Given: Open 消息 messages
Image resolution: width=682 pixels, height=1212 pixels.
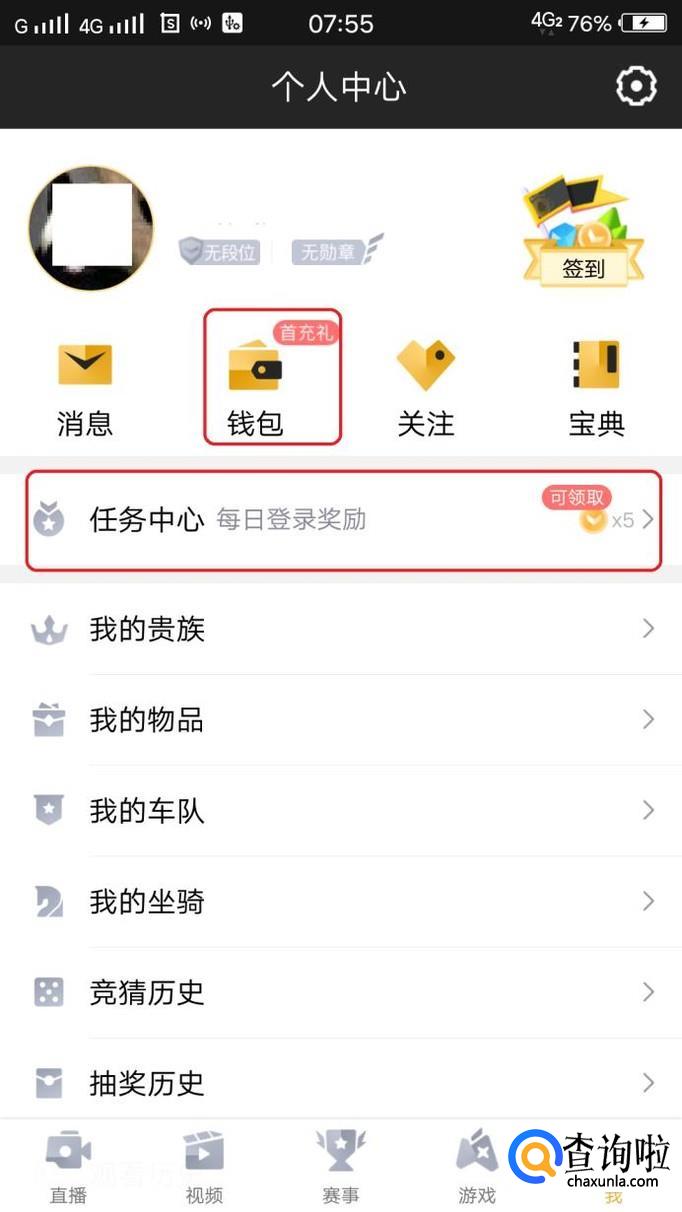Looking at the screenshot, I should [85, 388].
